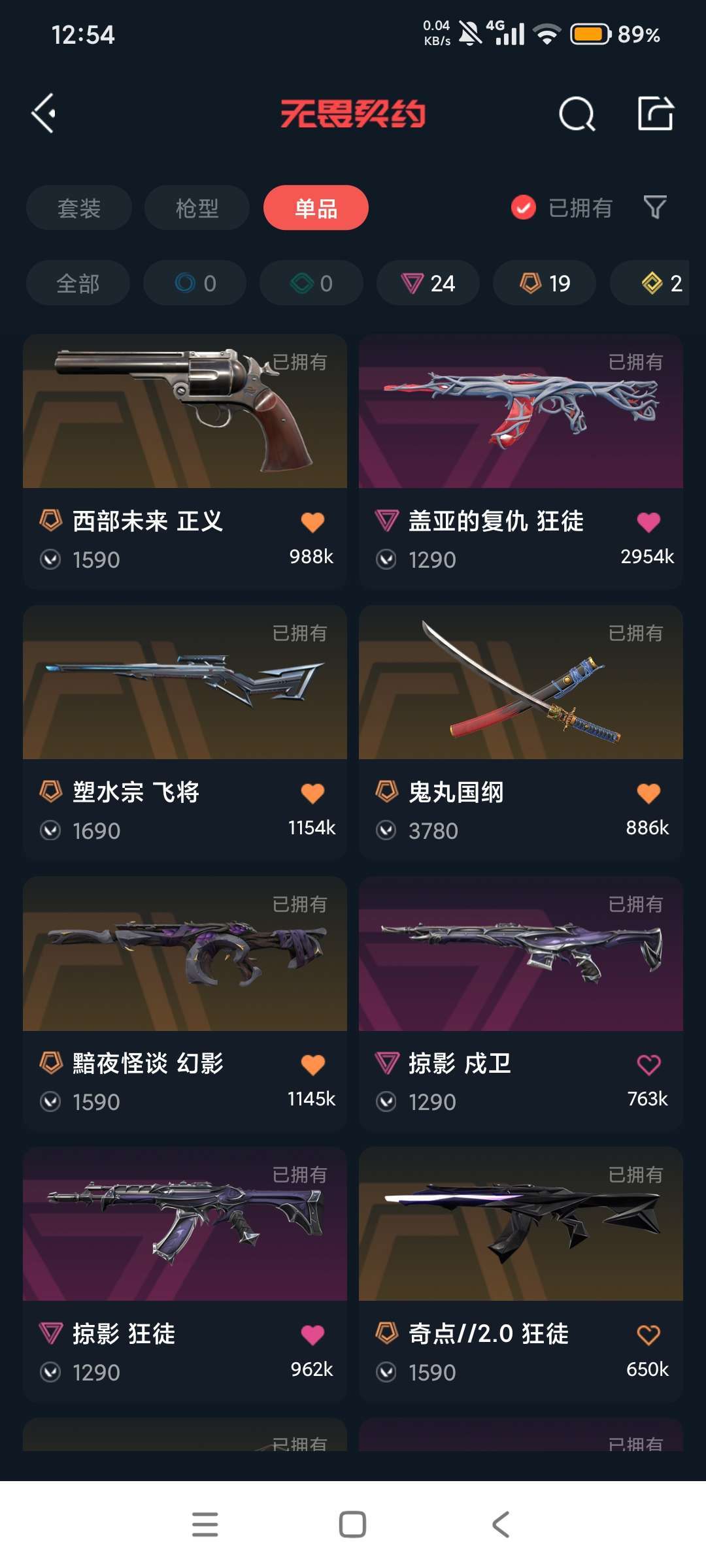Open the funnel filter options
This screenshot has width=706, height=1568.
pyautogui.click(x=655, y=208)
